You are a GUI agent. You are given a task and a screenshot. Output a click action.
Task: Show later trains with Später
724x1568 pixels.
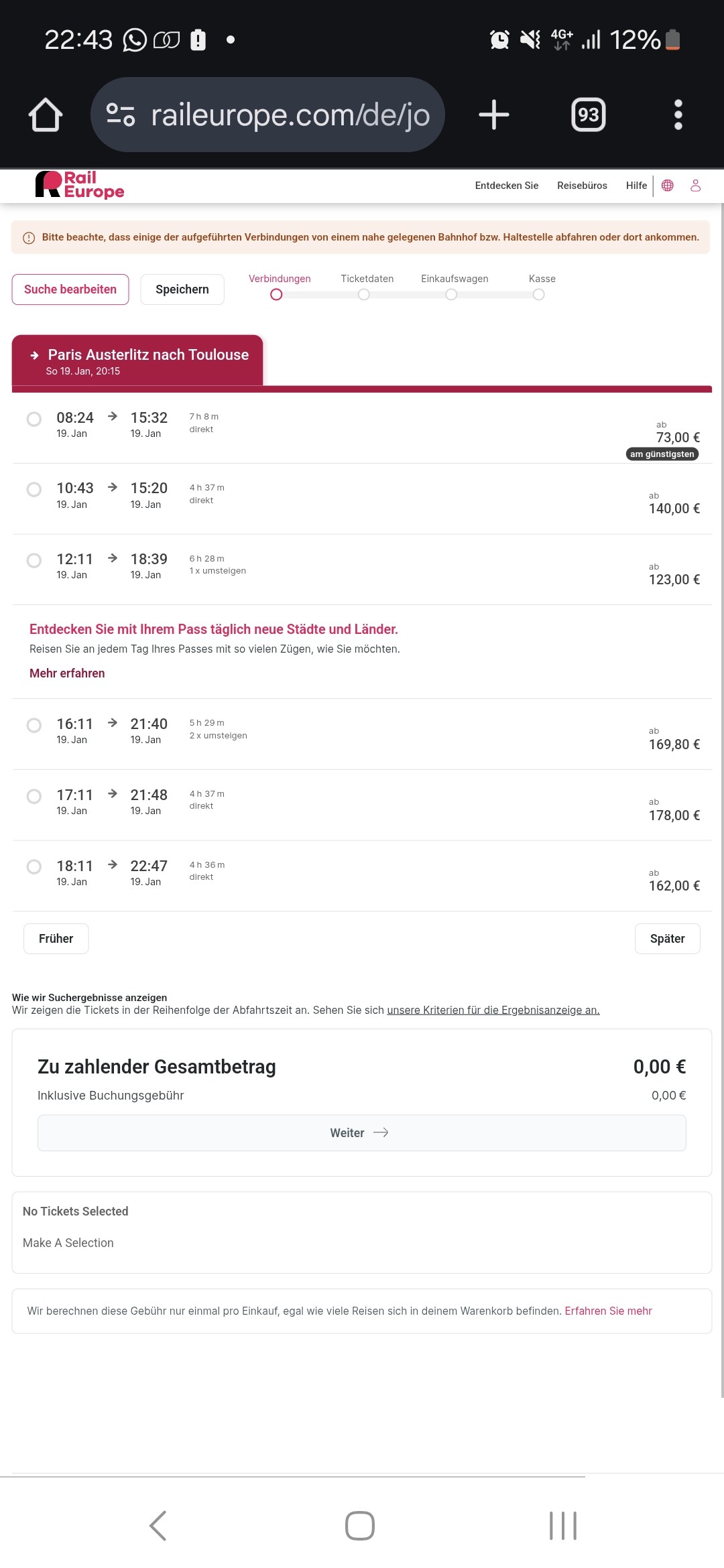[x=668, y=939]
